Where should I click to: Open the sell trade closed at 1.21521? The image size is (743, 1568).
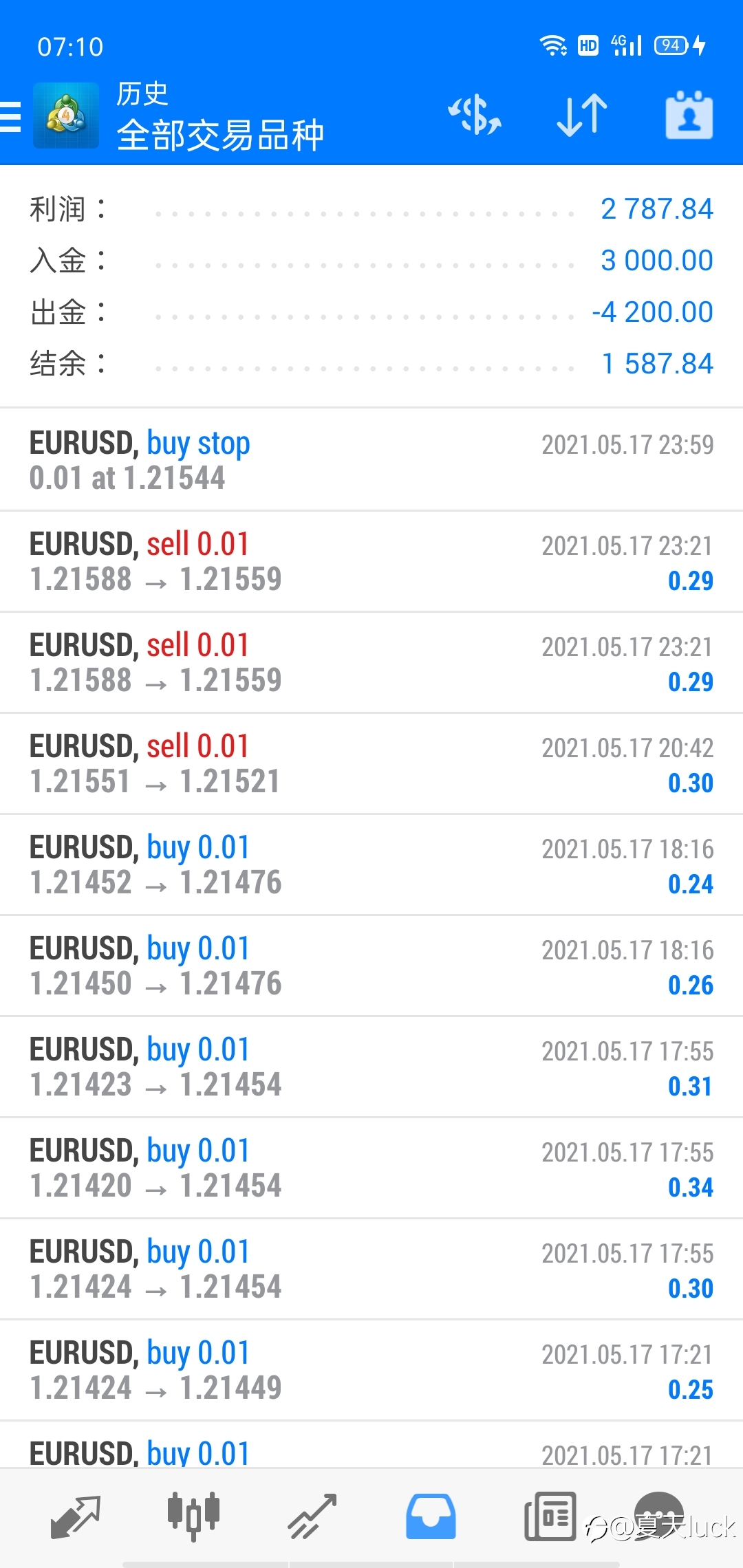coord(371,763)
